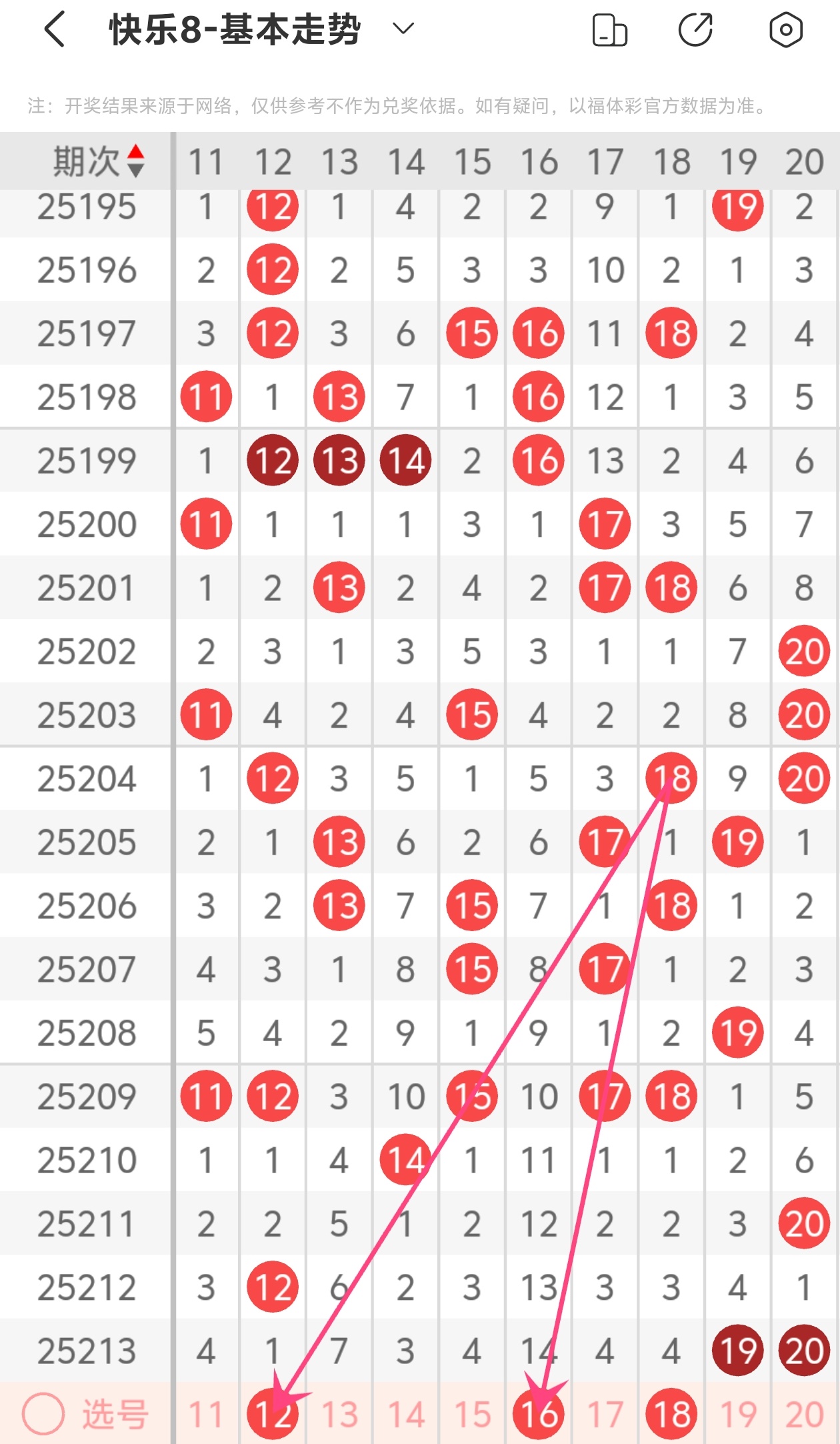
Task: Toggle the 期次 sort order
Action: click(99, 161)
